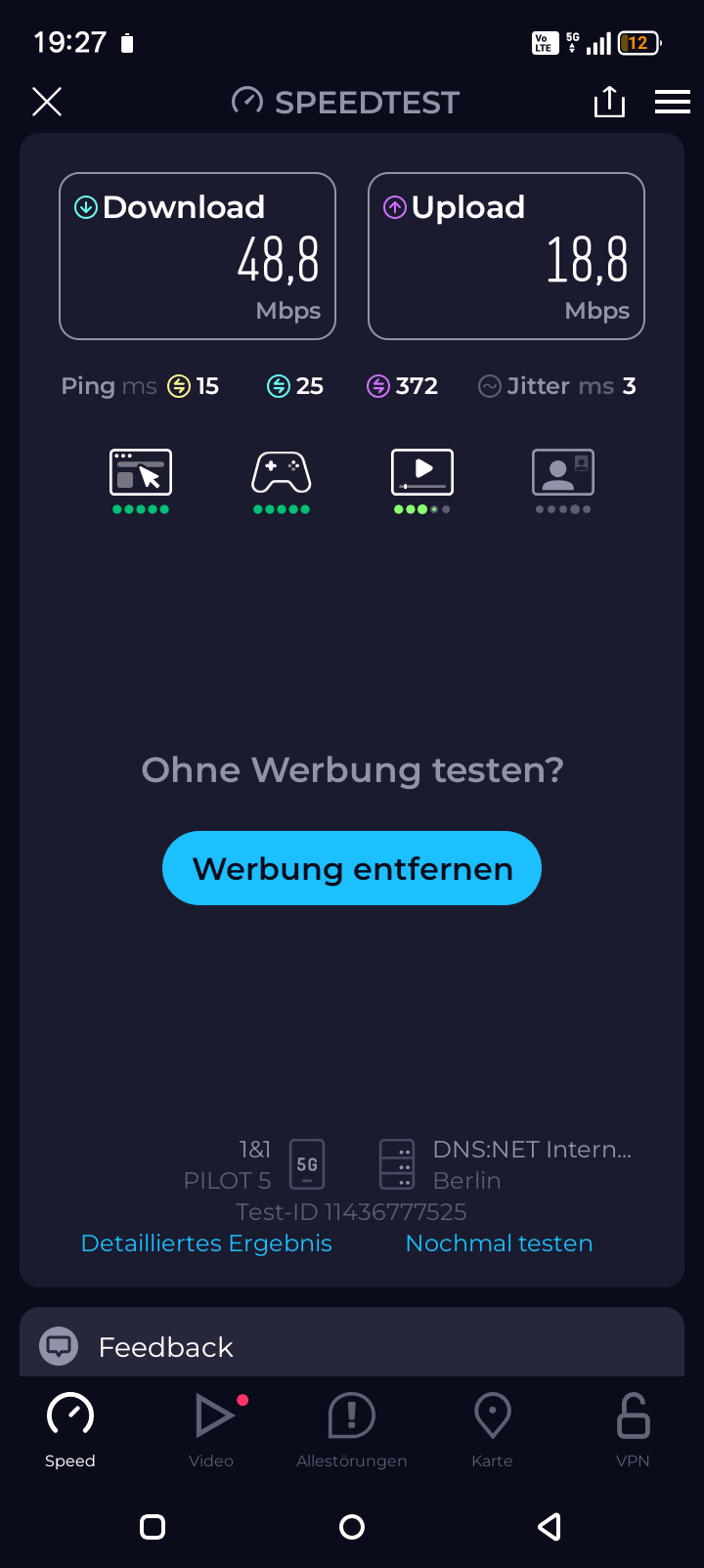Share the speed test result

609,102
